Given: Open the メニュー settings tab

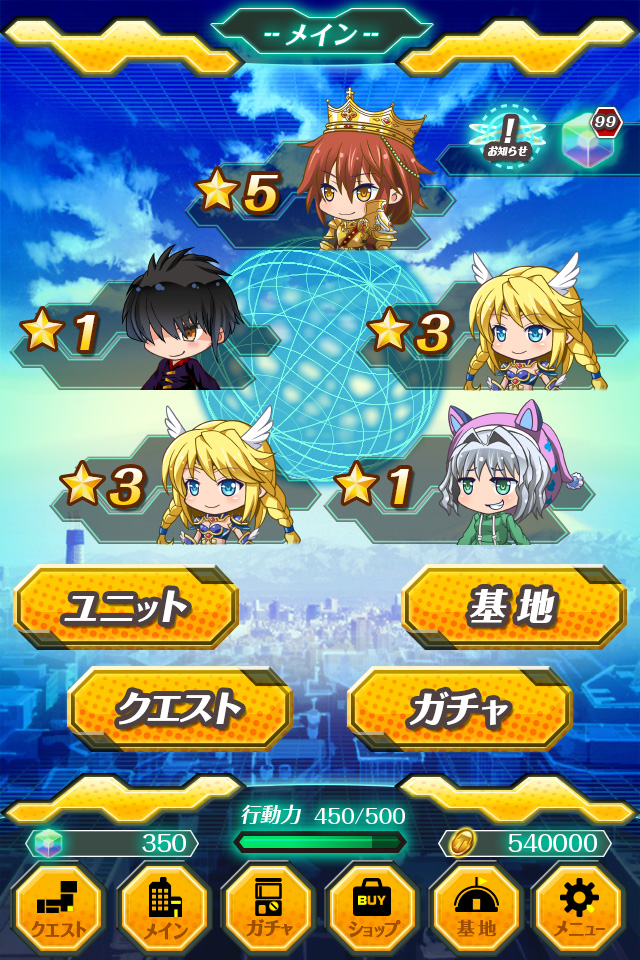Looking at the screenshot, I should 580,907.
